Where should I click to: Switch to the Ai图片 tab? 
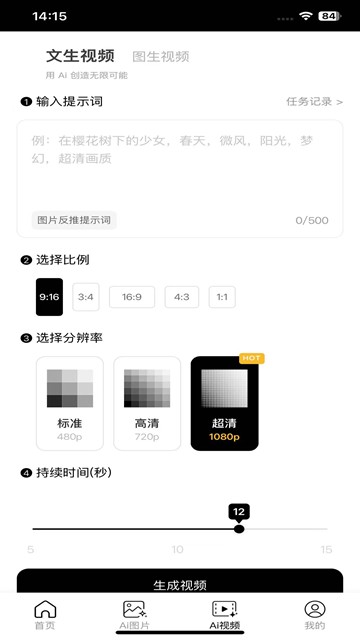(135, 615)
